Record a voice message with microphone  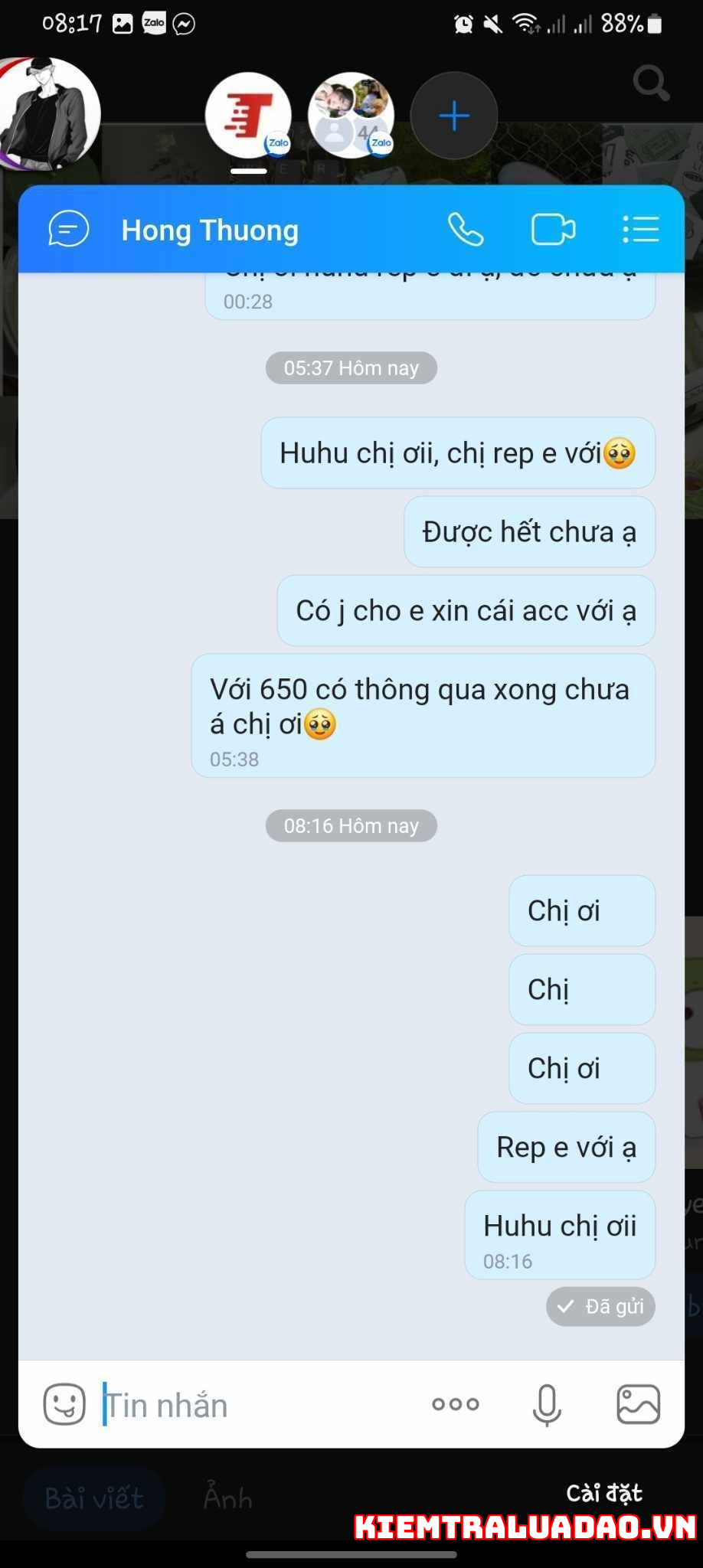click(x=547, y=1405)
